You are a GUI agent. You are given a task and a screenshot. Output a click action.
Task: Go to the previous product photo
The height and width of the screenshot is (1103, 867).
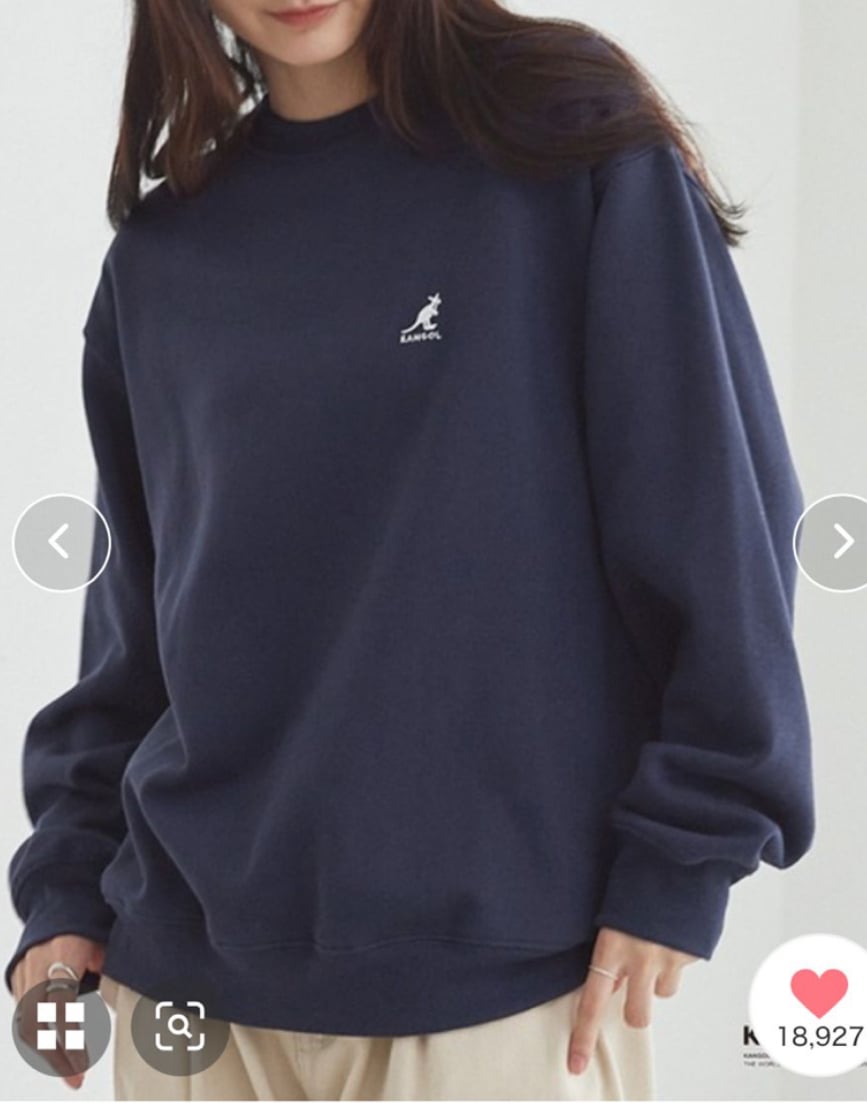[60, 542]
